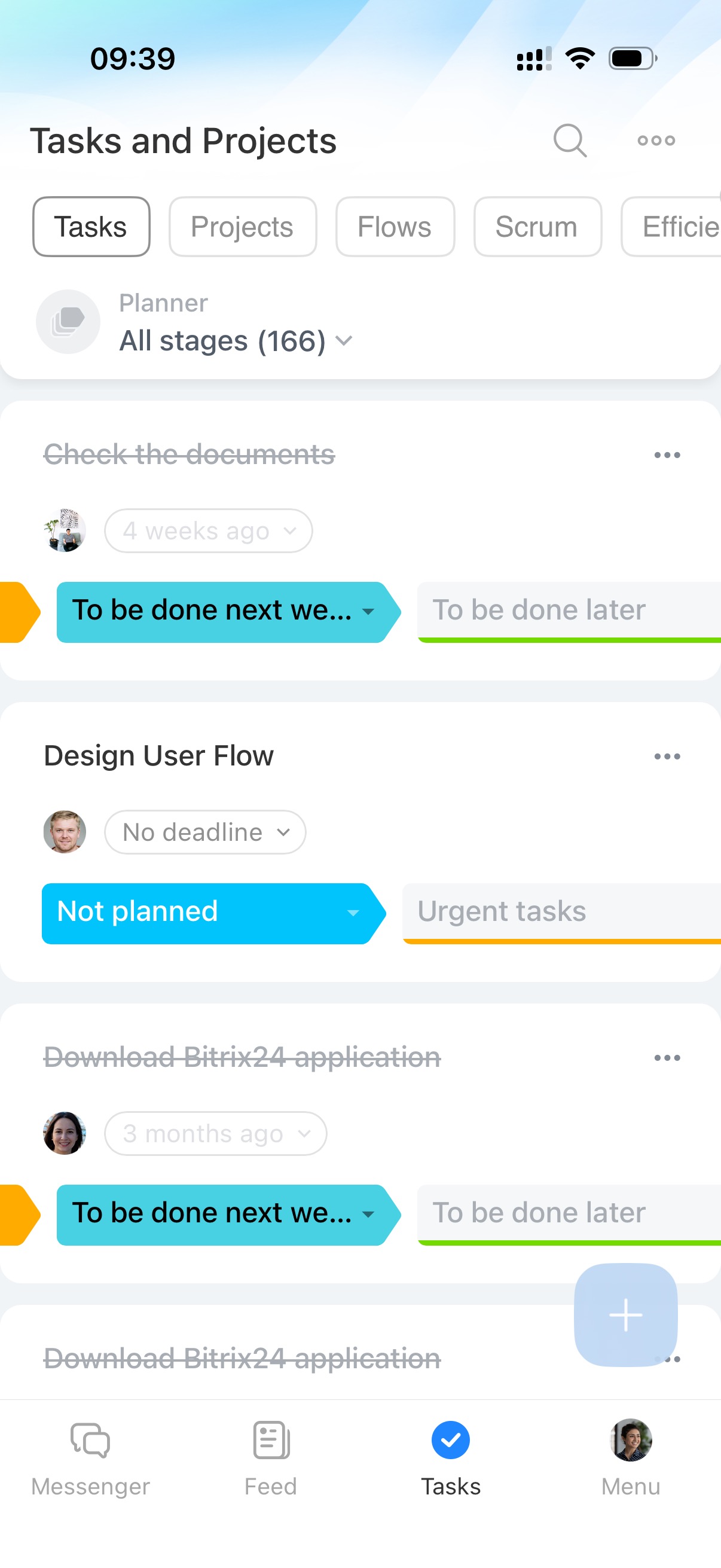Open the search icon in the header

570,141
